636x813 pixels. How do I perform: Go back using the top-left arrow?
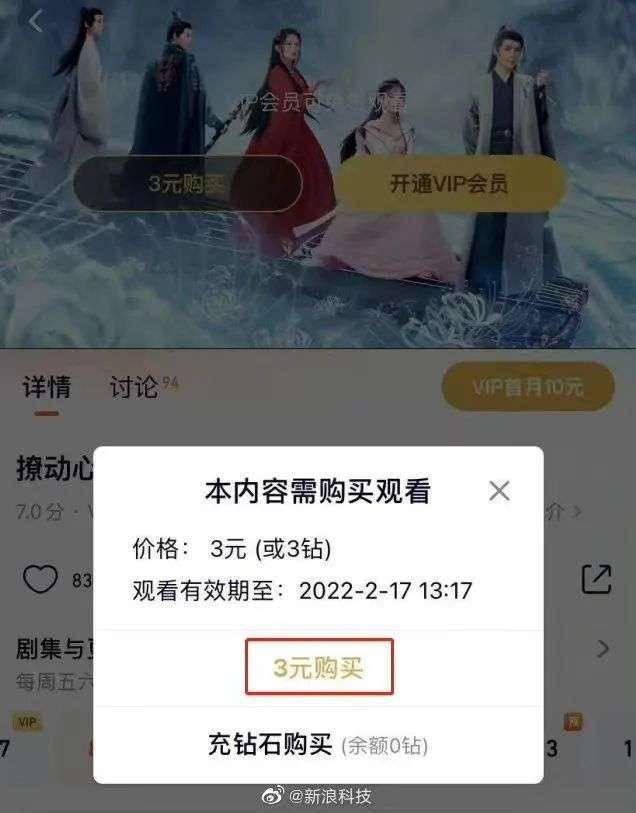[37, 21]
